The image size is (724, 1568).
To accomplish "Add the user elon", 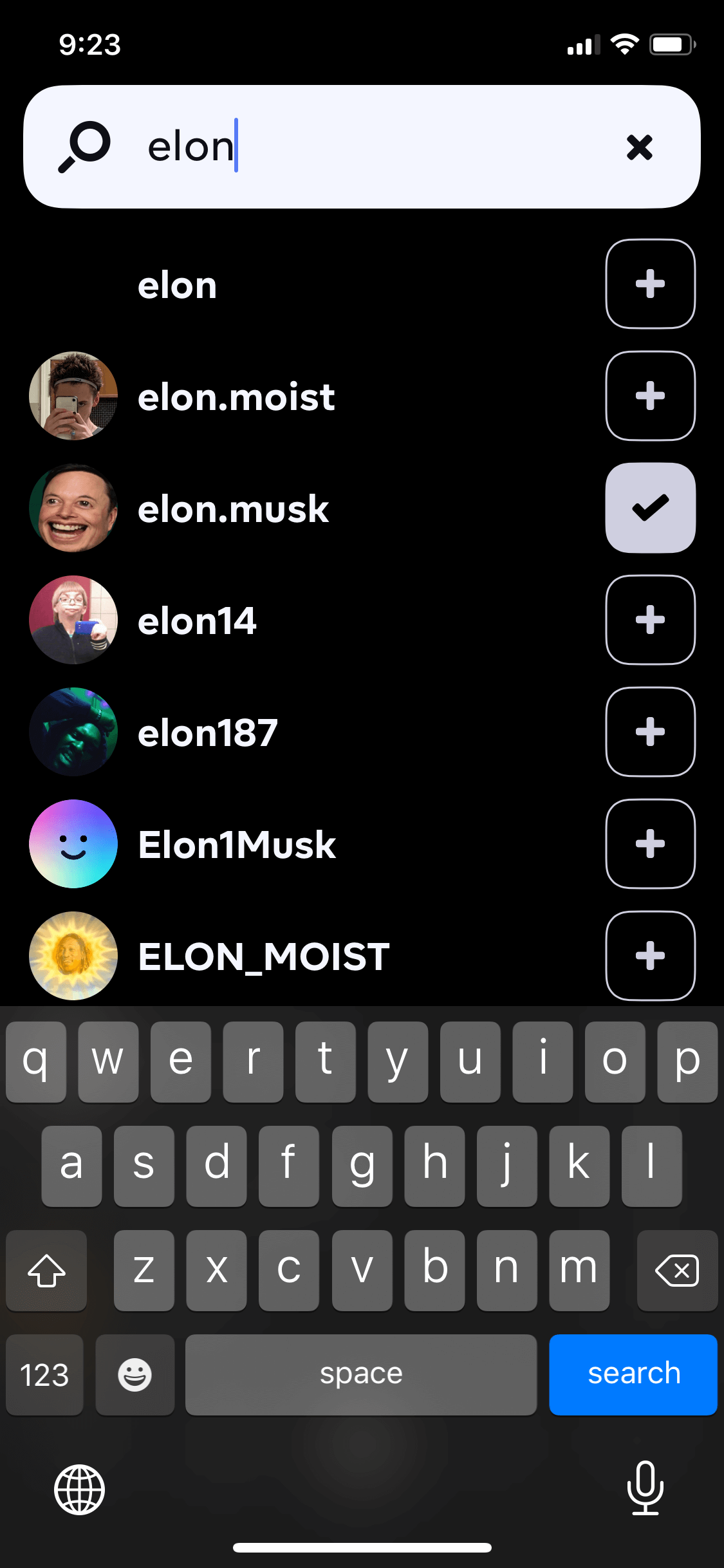I will (x=650, y=284).
